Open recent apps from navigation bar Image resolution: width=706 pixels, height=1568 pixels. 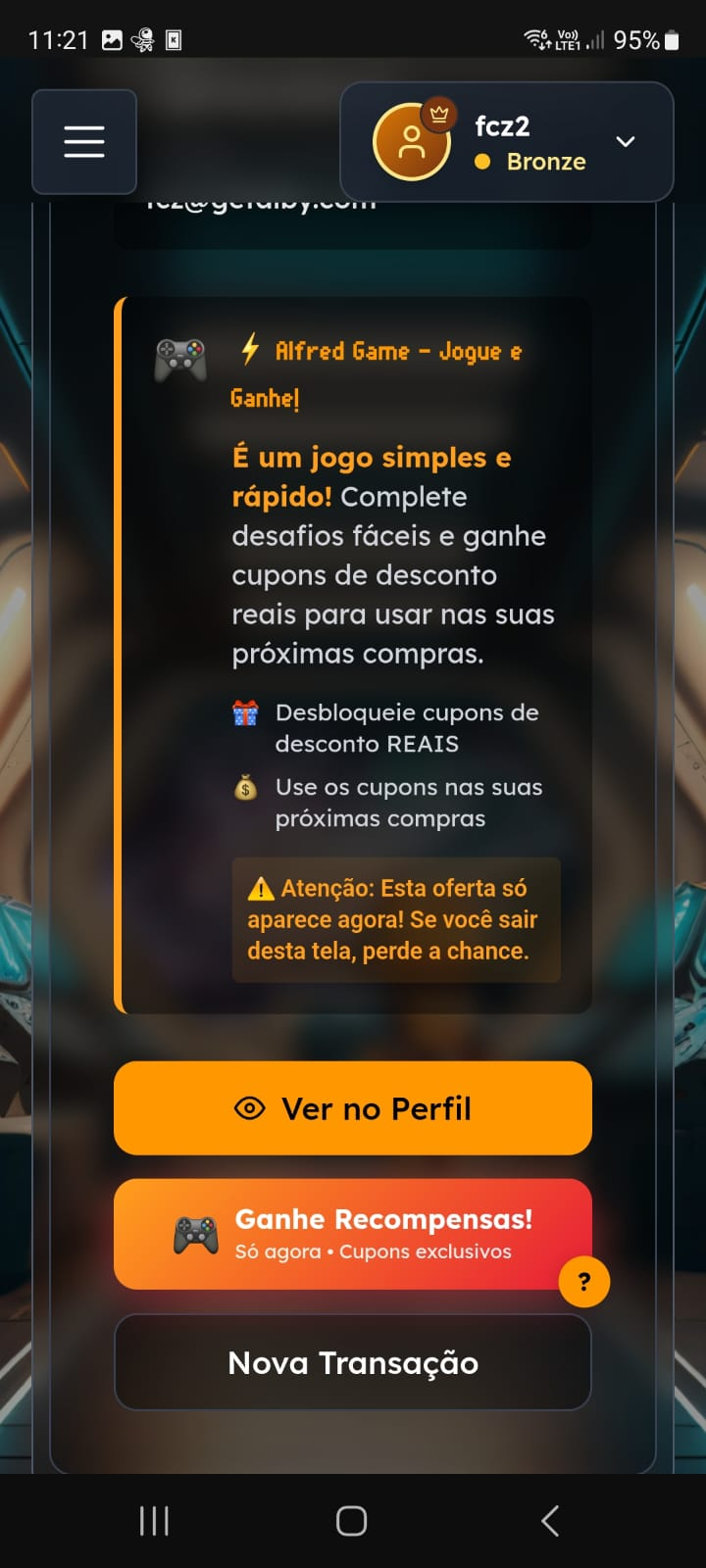coord(154,1521)
